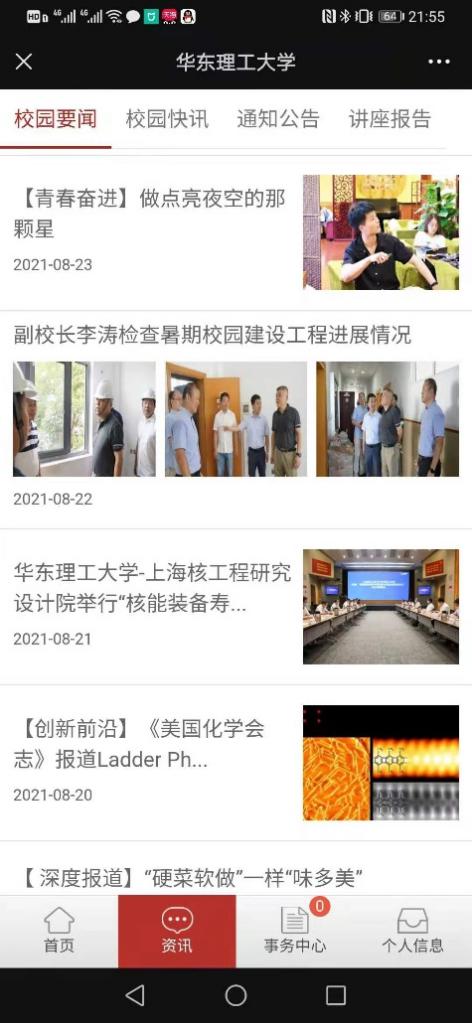This screenshot has width=472, height=1023.
Task: Open the three-dot overflow menu
Action: click(x=439, y=62)
